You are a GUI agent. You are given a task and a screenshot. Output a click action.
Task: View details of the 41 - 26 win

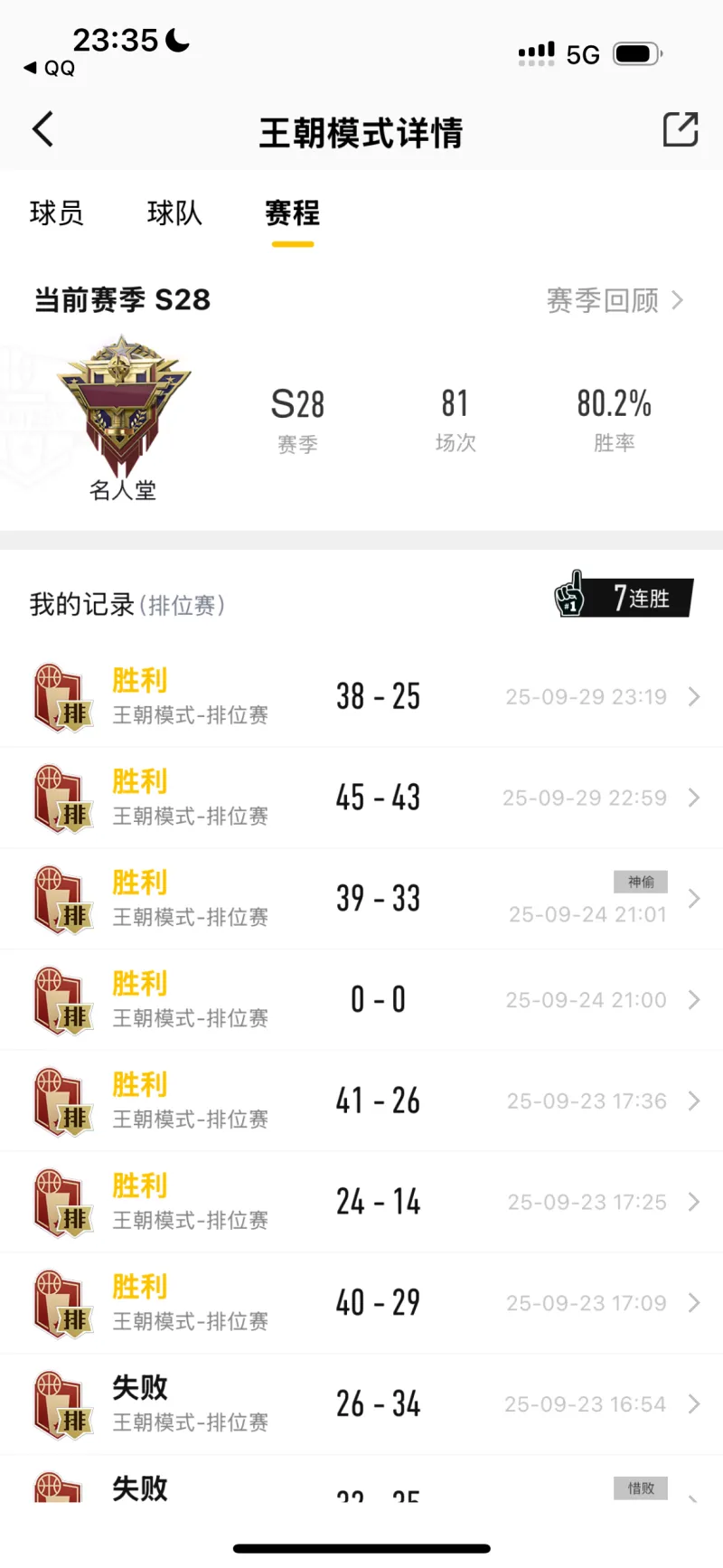361,1101
